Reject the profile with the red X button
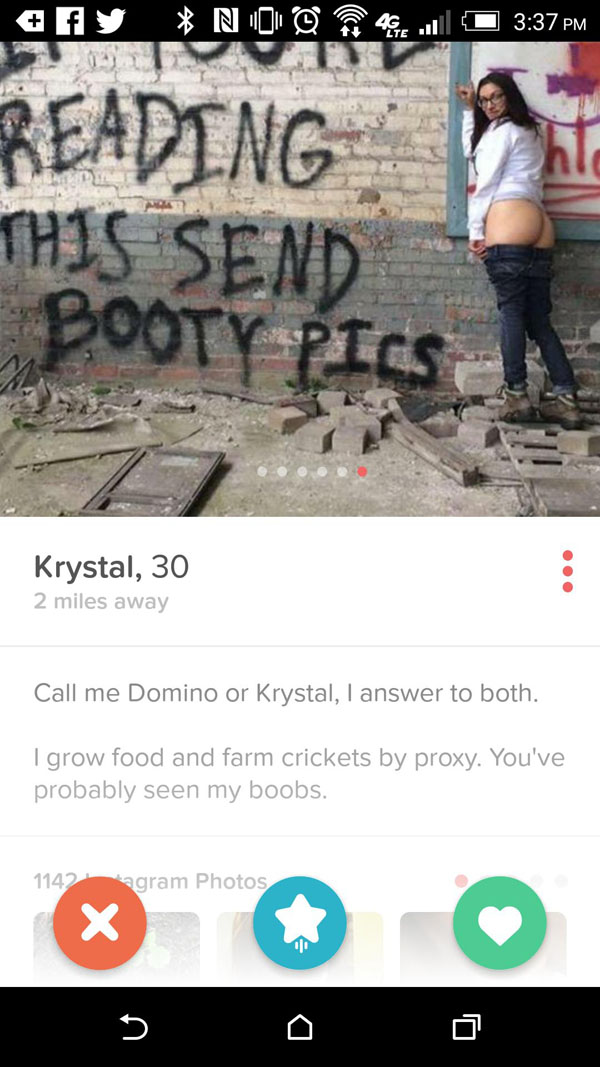Screen dimensions: 600x1067 click(100, 923)
